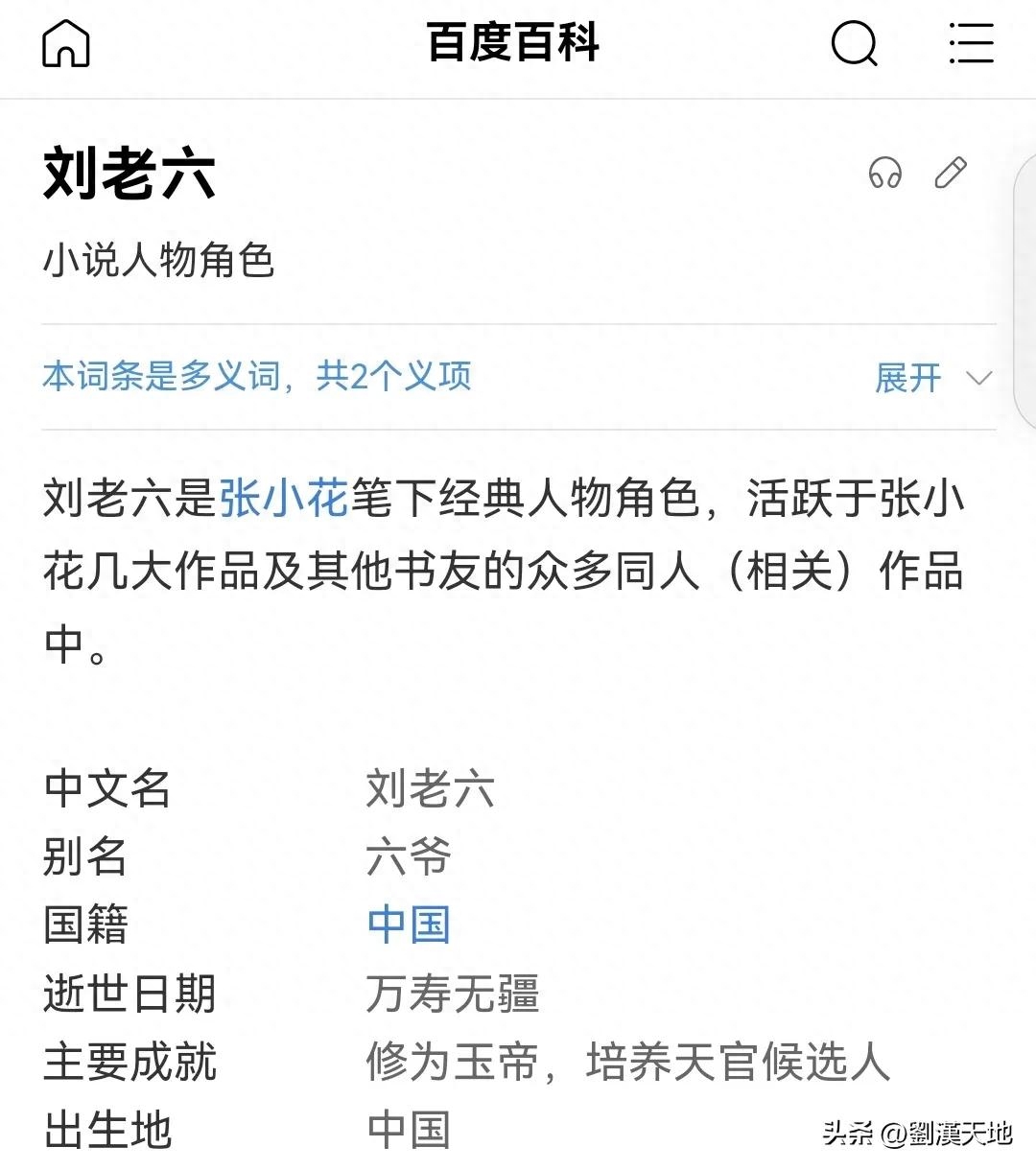Listen to the entry with headphone icon
The width and height of the screenshot is (1036, 1170).
(x=884, y=174)
